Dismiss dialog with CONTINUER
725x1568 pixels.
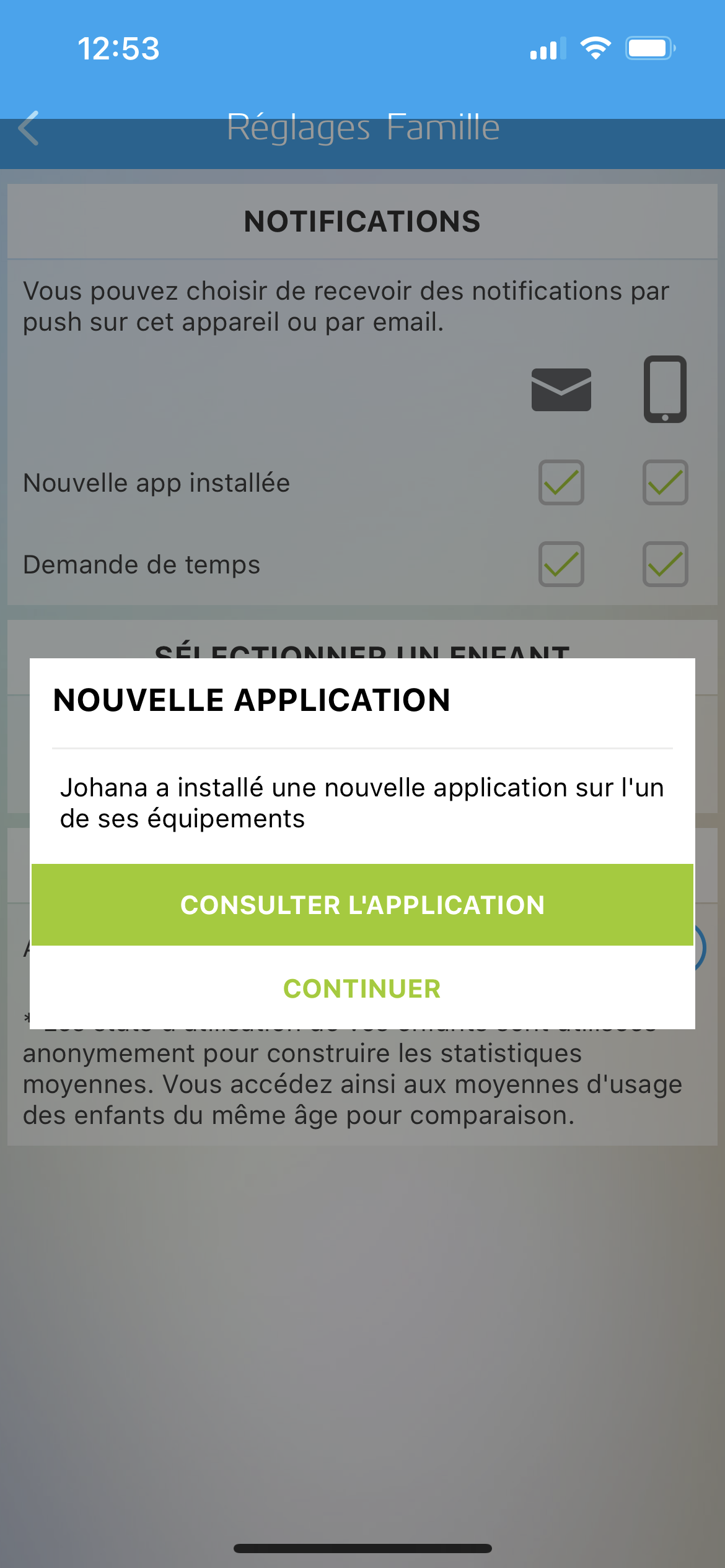(362, 989)
